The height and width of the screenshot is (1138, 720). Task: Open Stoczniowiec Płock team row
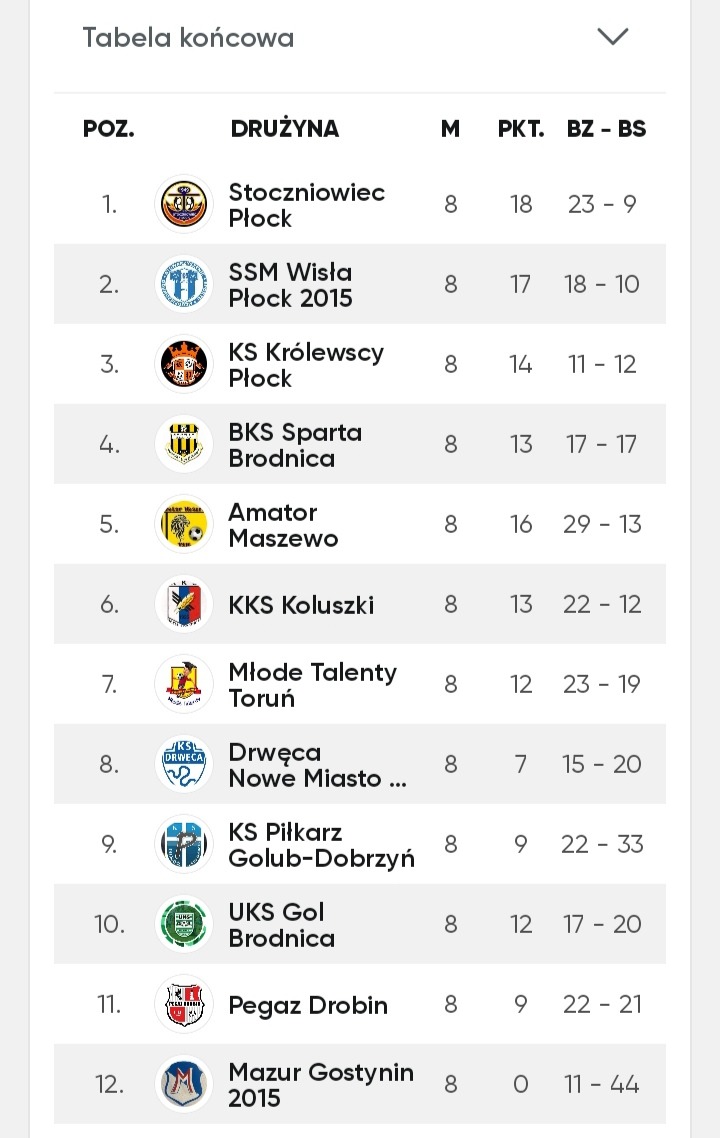[x=306, y=205]
